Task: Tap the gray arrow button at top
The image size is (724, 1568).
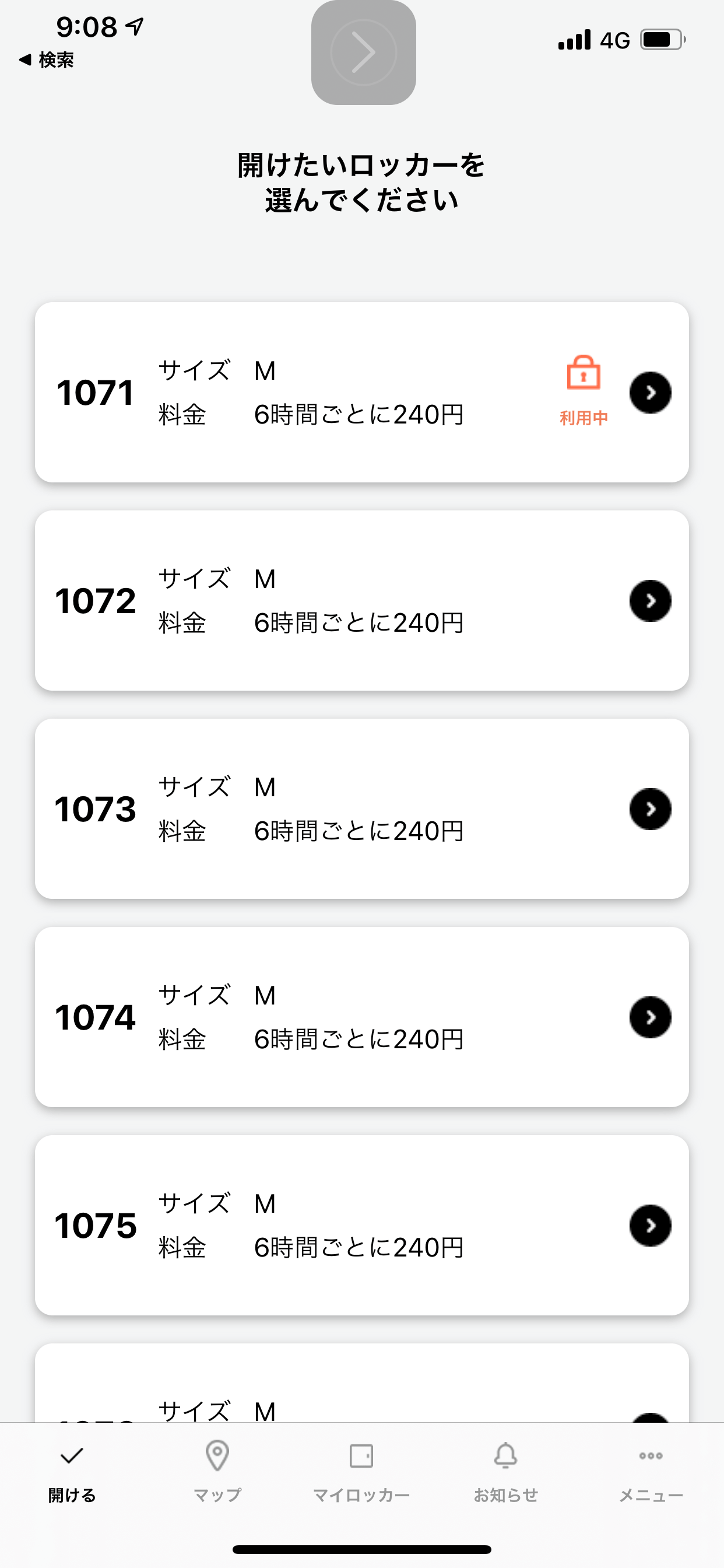Action: [x=364, y=52]
